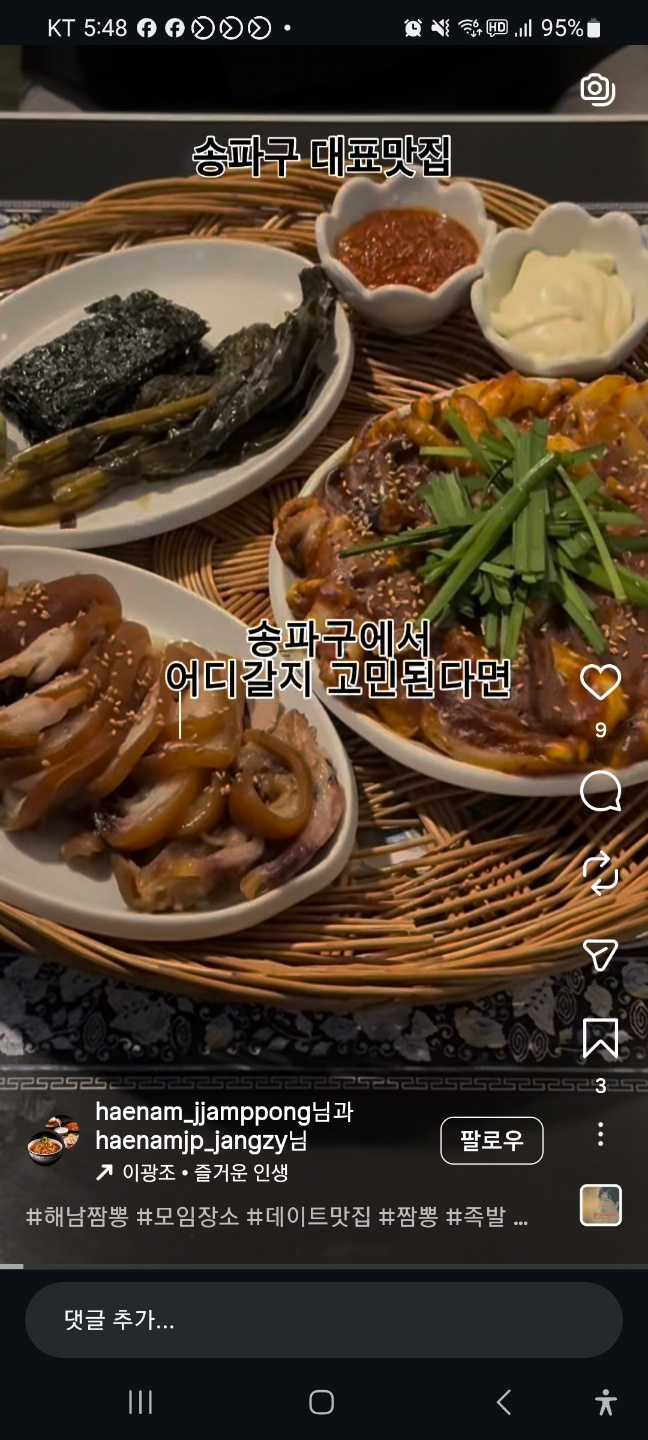Share the reel with the paper plane icon
This screenshot has width=648, height=1440.
coord(600,955)
